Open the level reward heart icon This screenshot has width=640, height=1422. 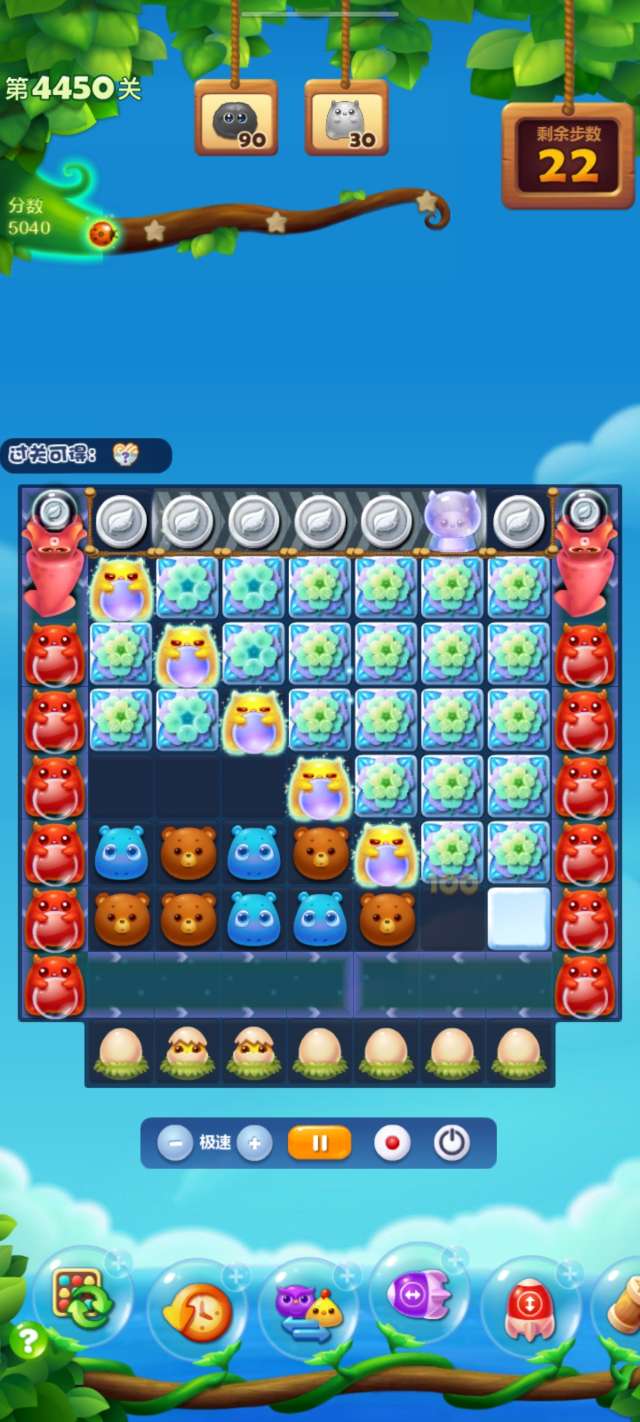[125, 455]
